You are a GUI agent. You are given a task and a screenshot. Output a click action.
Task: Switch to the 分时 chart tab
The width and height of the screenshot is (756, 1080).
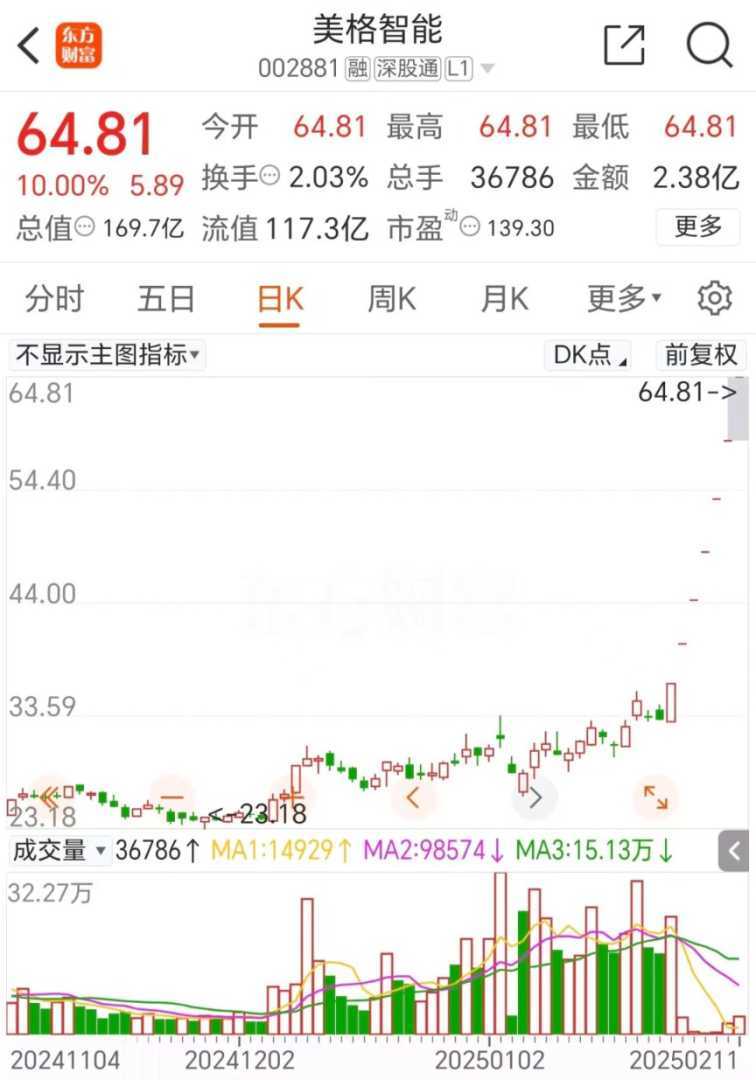(x=54, y=298)
